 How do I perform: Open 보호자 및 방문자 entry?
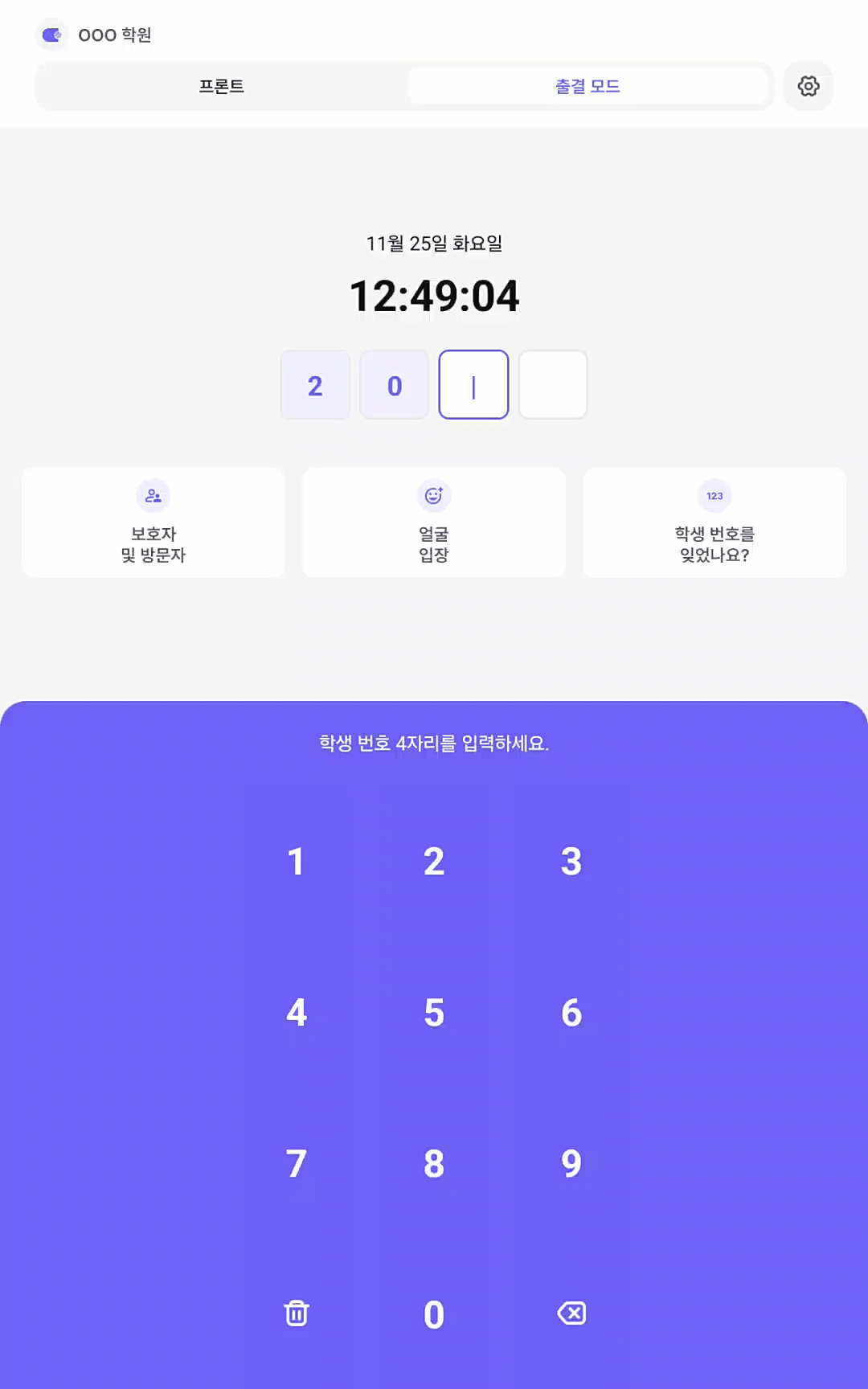coord(153,522)
